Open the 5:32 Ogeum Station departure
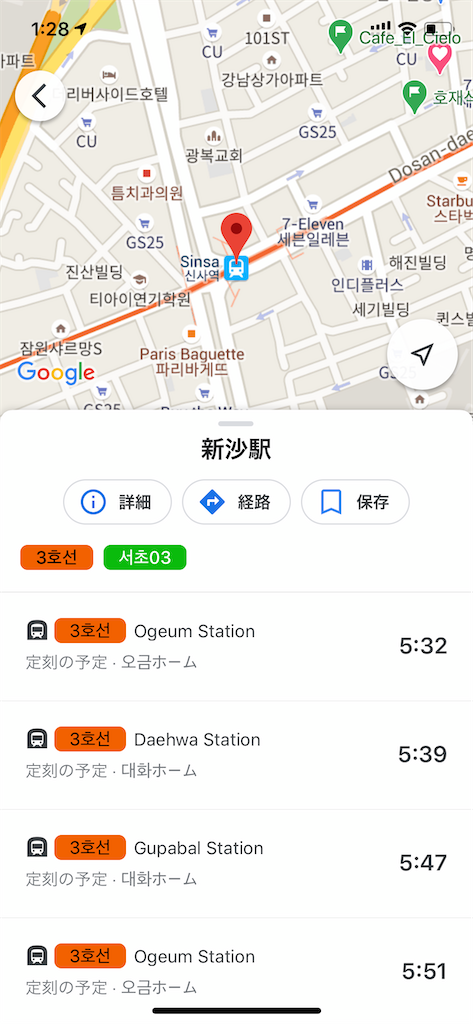473x1024 pixels. 236,647
